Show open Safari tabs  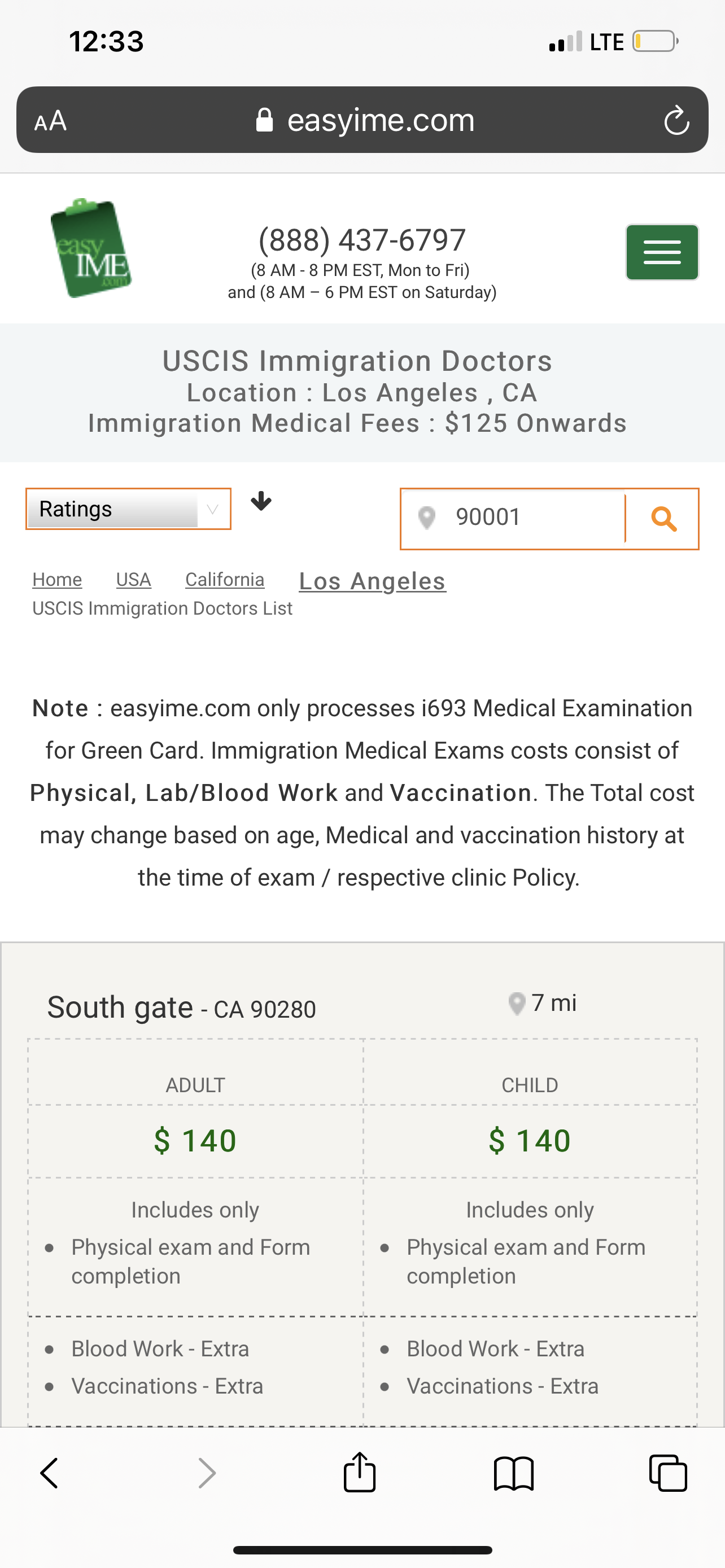pos(668,1473)
